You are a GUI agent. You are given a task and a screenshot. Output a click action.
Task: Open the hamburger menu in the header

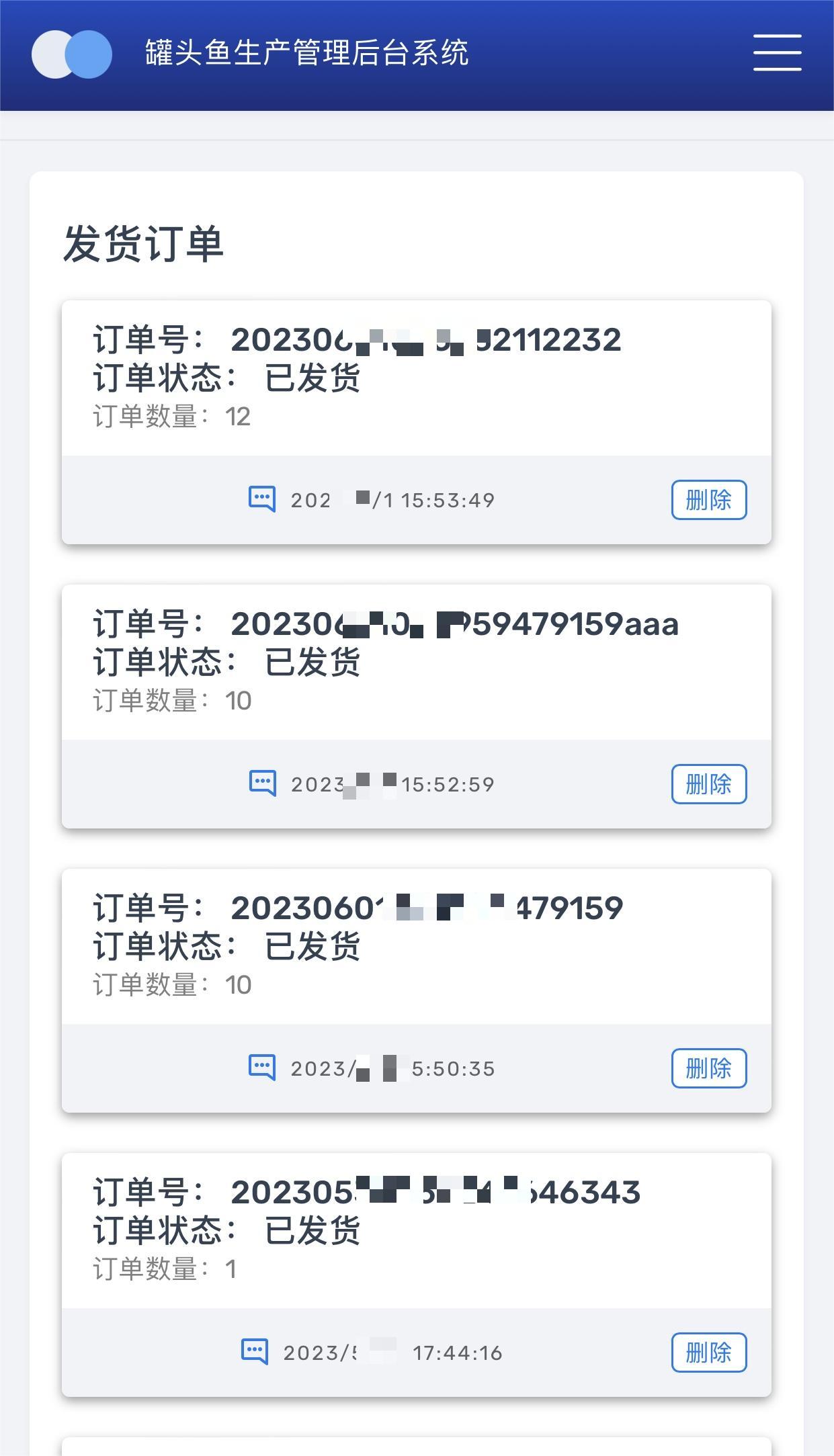click(777, 52)
